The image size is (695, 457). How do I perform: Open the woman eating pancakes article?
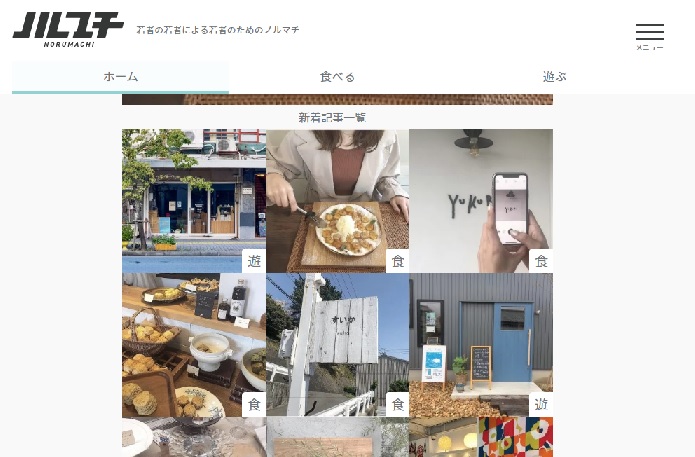point(337,200)
